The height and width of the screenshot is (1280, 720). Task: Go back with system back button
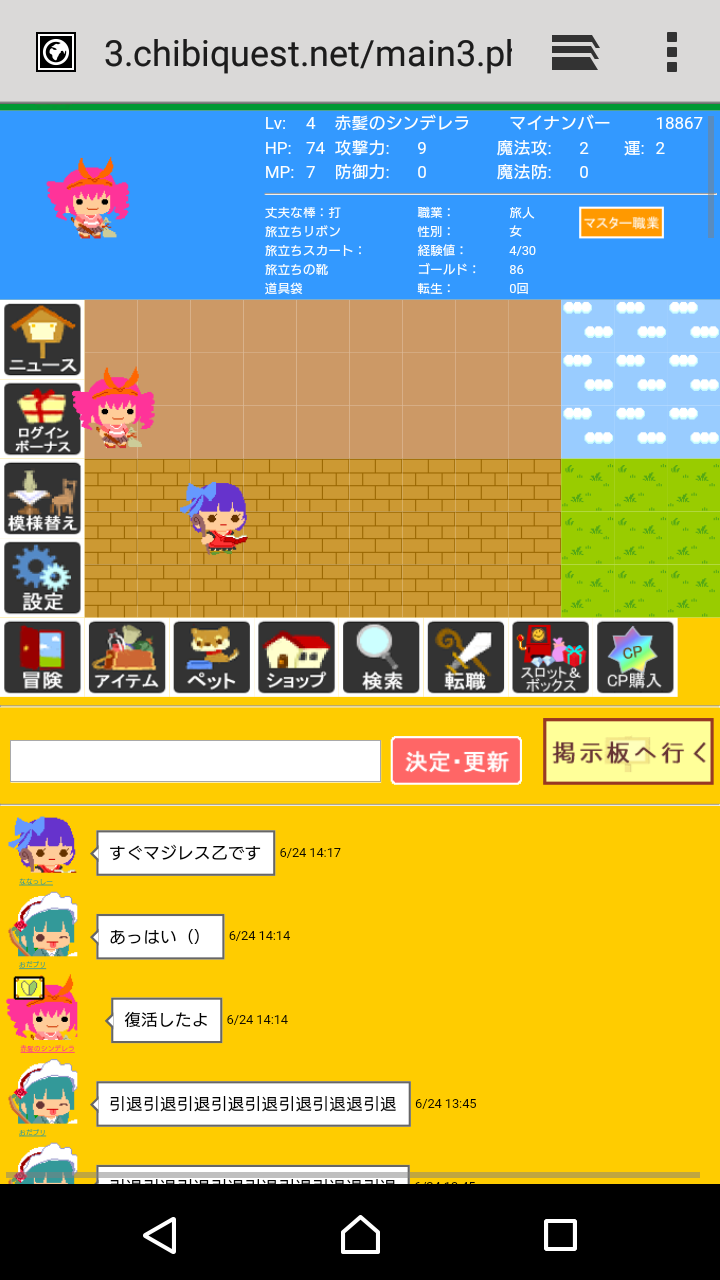160,1234
